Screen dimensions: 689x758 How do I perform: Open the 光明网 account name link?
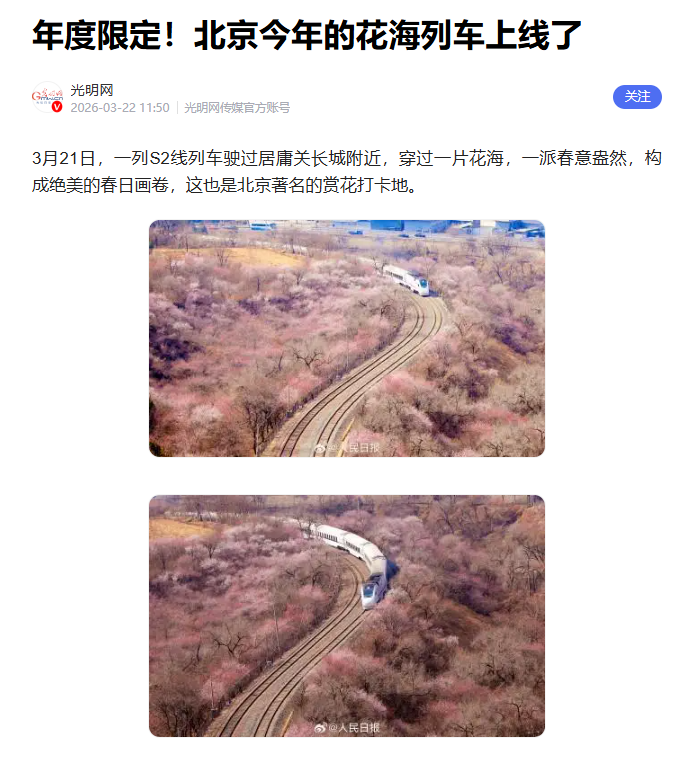[x=91, y=90]
